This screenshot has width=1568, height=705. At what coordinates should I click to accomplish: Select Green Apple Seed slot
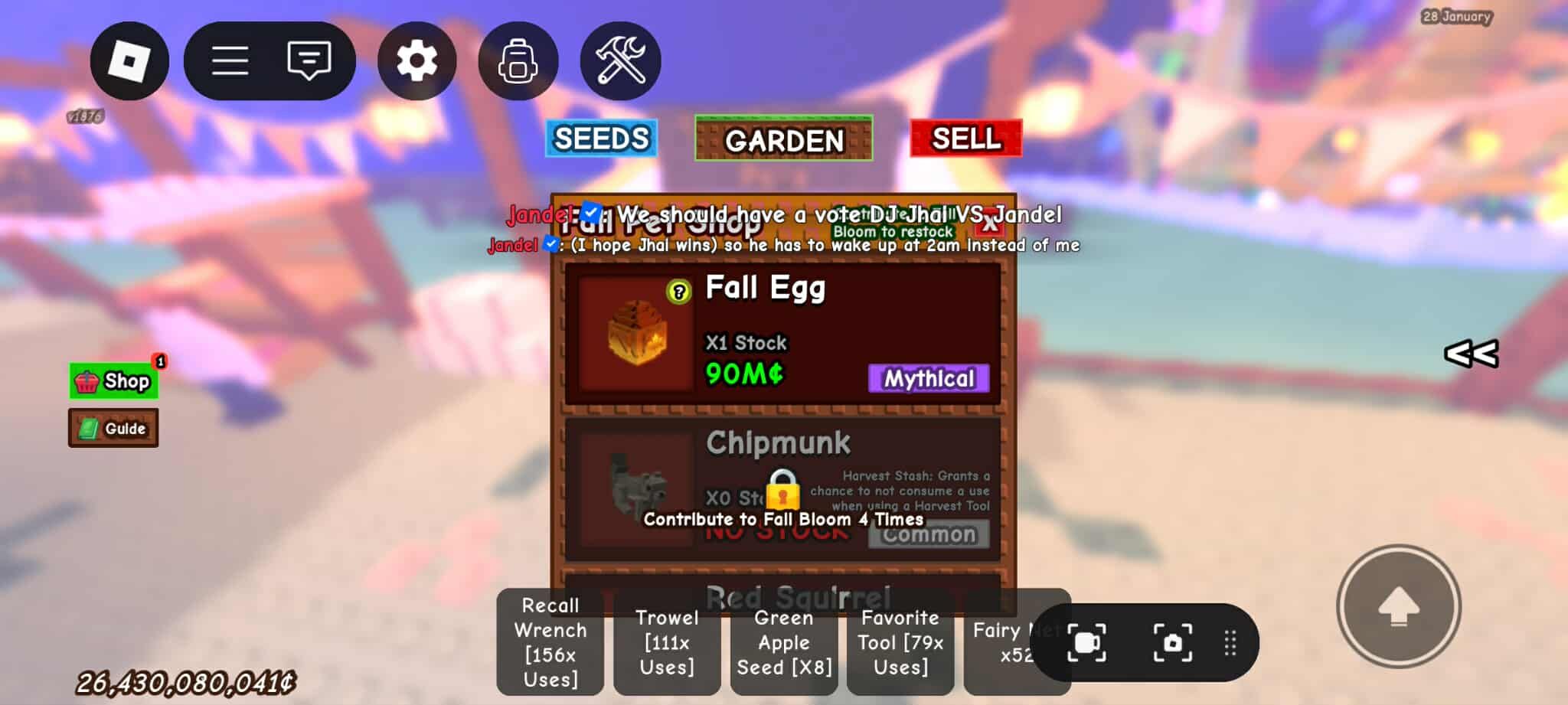tap(783, 641)
